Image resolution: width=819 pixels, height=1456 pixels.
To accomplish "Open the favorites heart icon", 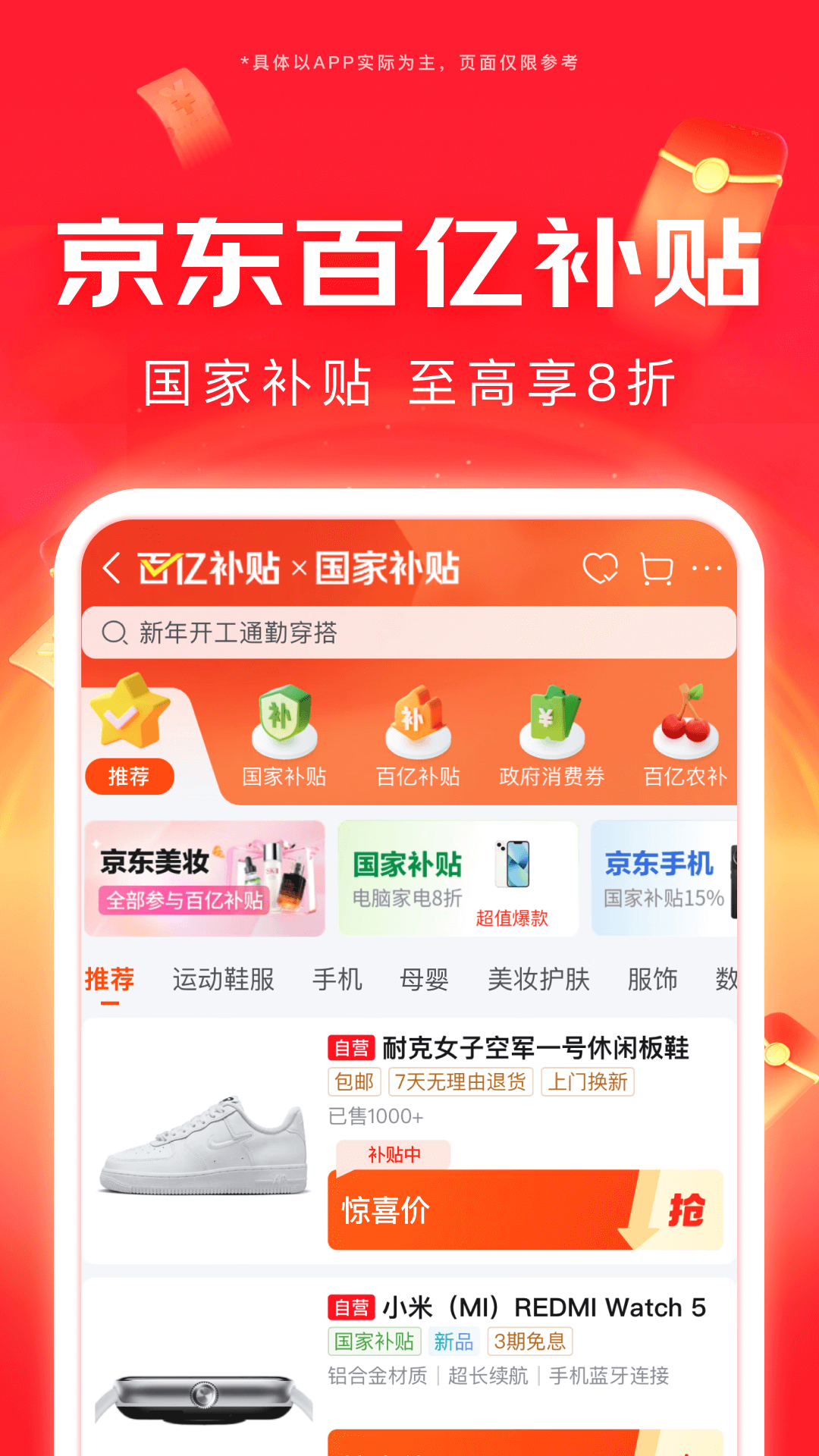I will 600,567.
